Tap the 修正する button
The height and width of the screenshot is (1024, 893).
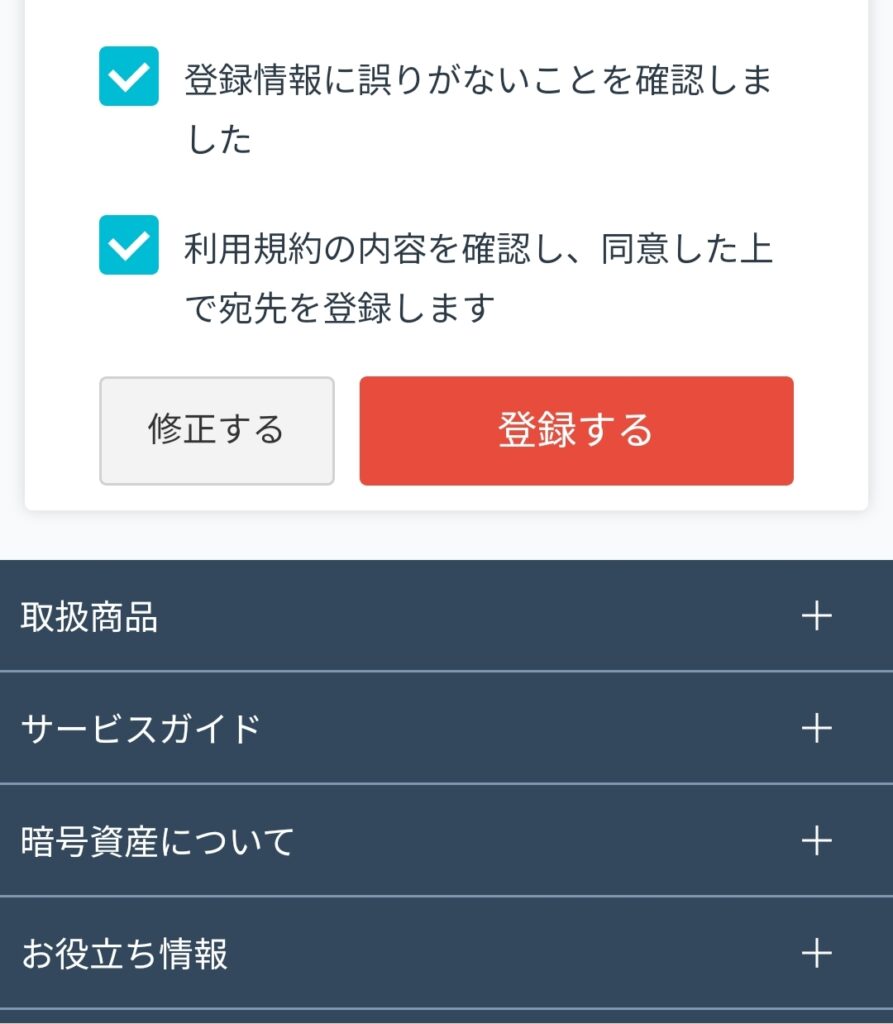216,431
